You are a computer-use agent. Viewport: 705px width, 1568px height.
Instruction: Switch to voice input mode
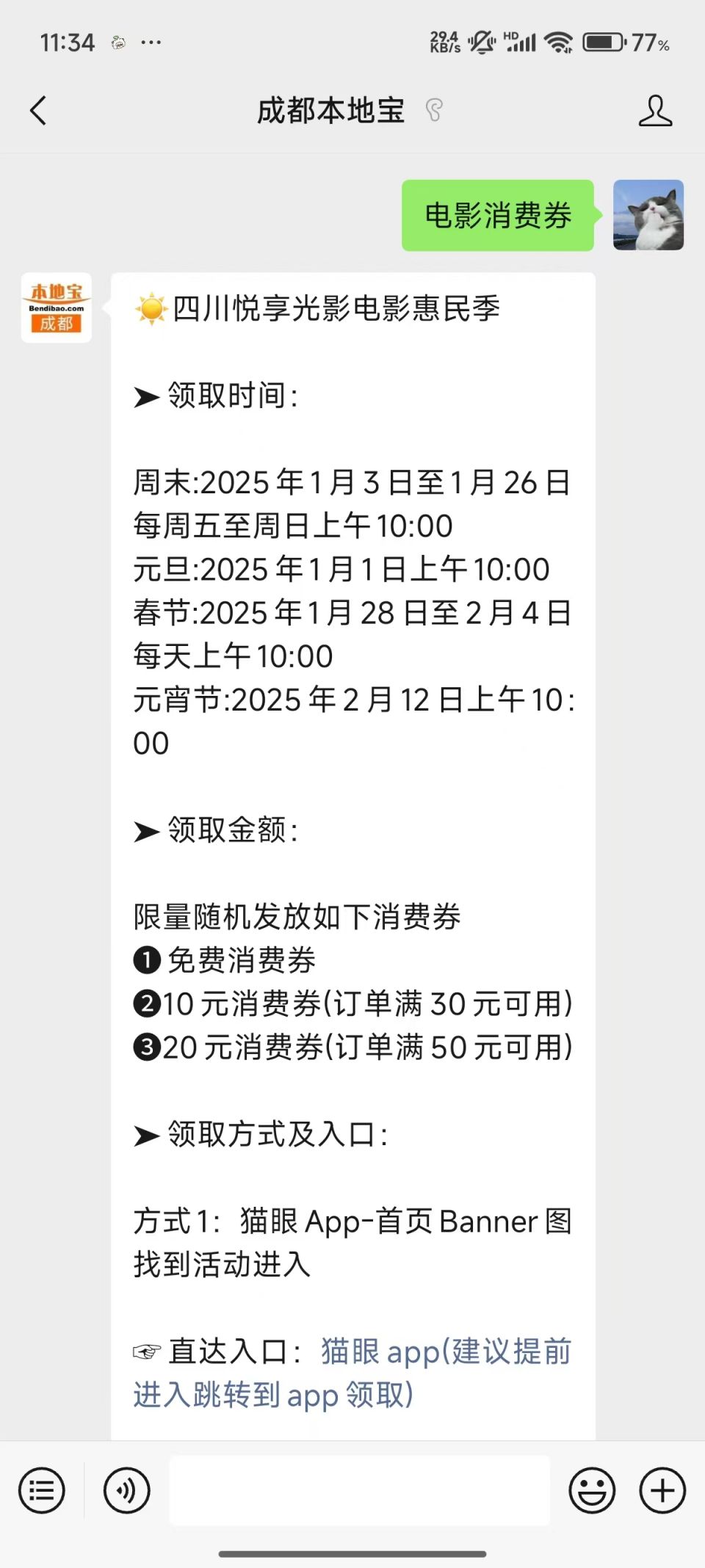click(126, 1490)
